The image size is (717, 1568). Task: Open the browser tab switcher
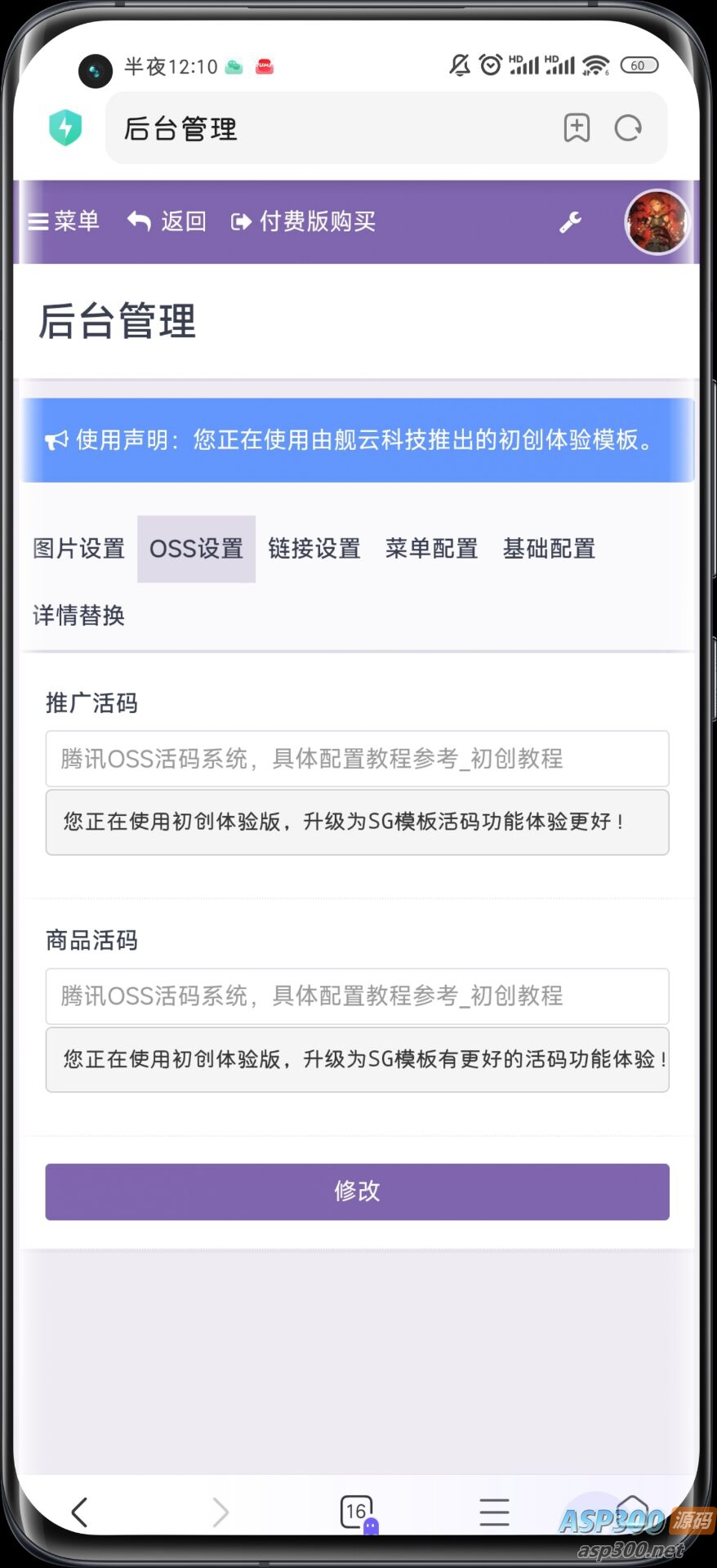pyautogui.click(x=356, y=1512)
